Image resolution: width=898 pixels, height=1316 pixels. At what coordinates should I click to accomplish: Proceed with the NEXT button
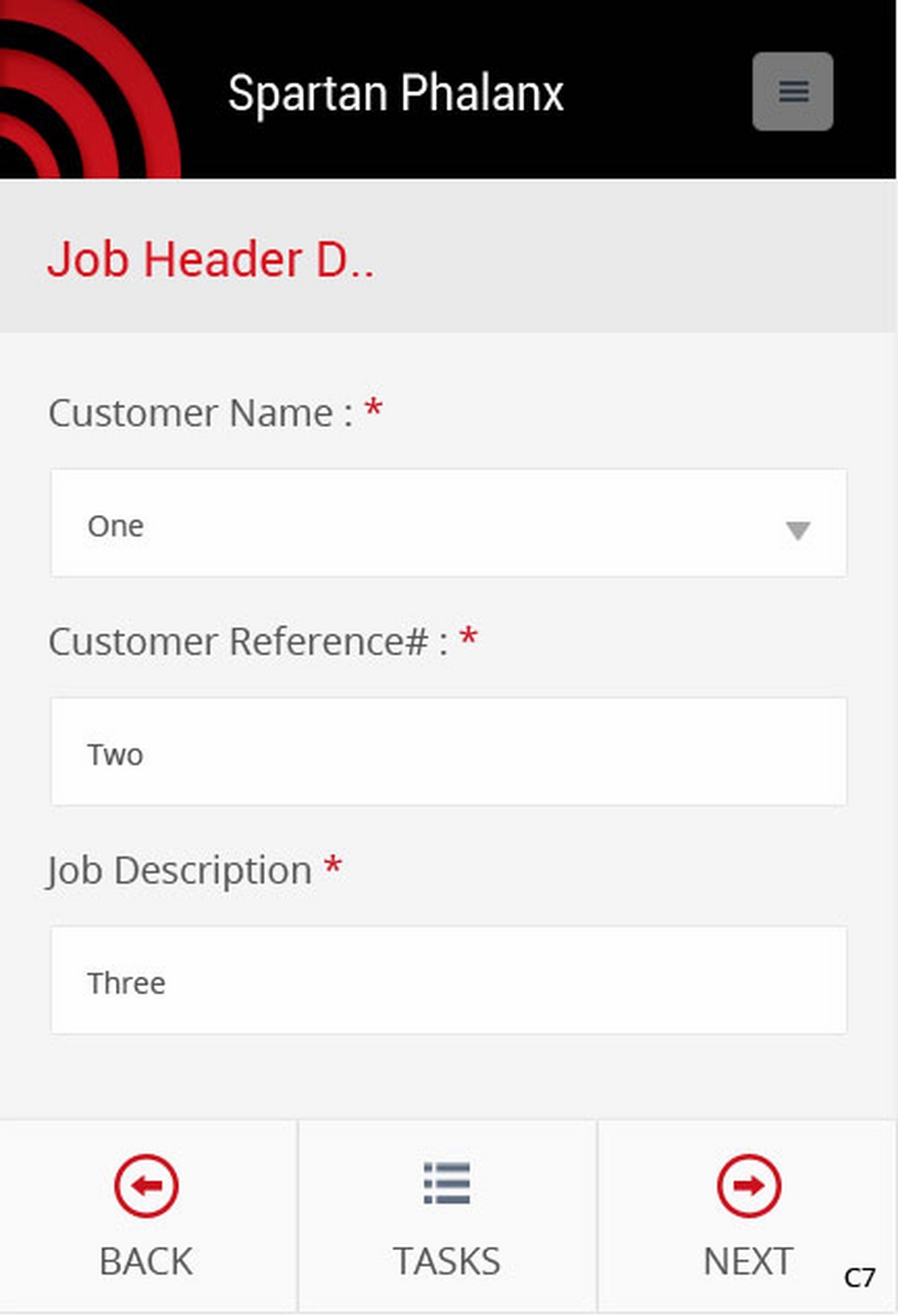(747, 1215)
